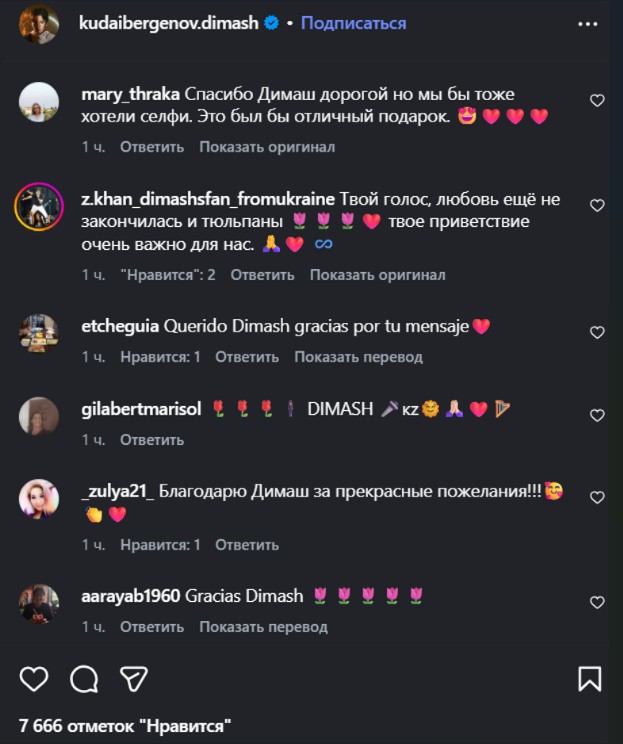This screenshot has width=623, height=744.
Task: Show translation of aarayab1960's comment
Action: point(263,627)
